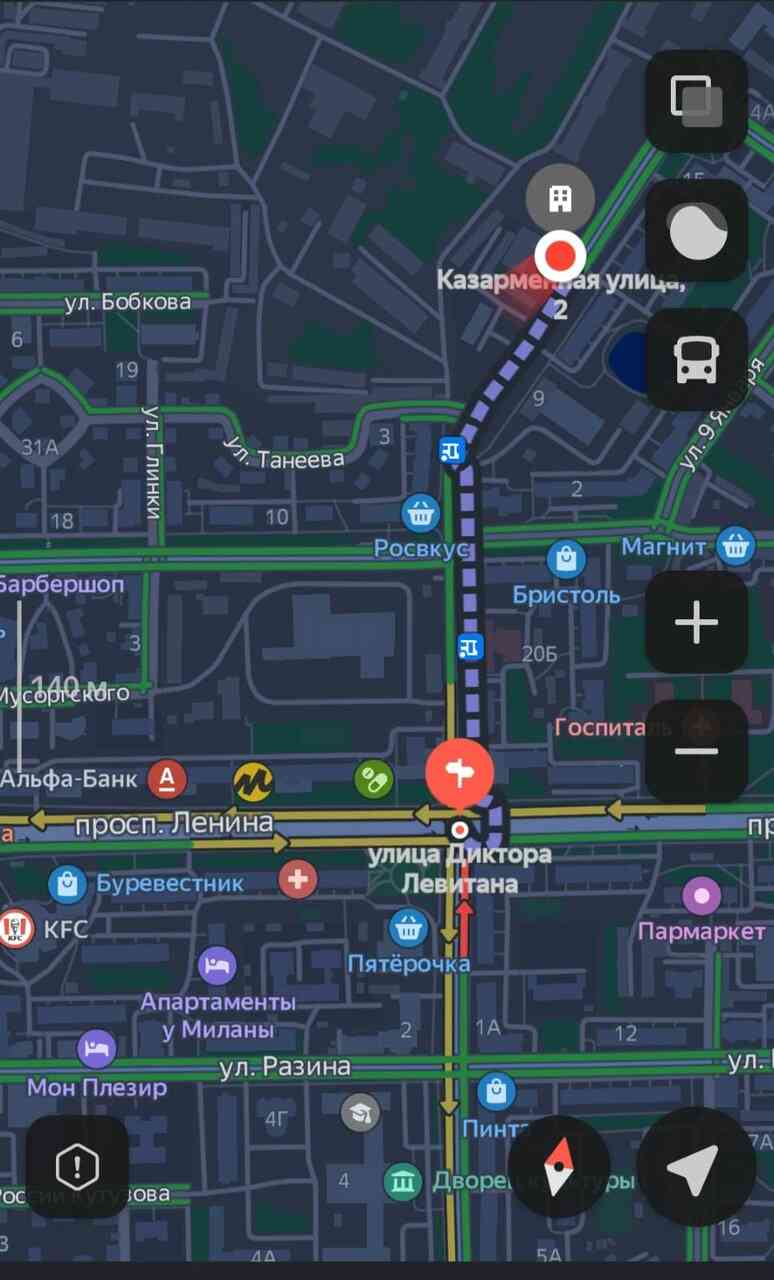Viewport: 774px width, 1280px height.
Task: Open the Пармаркет place marker
Action: 702,896
